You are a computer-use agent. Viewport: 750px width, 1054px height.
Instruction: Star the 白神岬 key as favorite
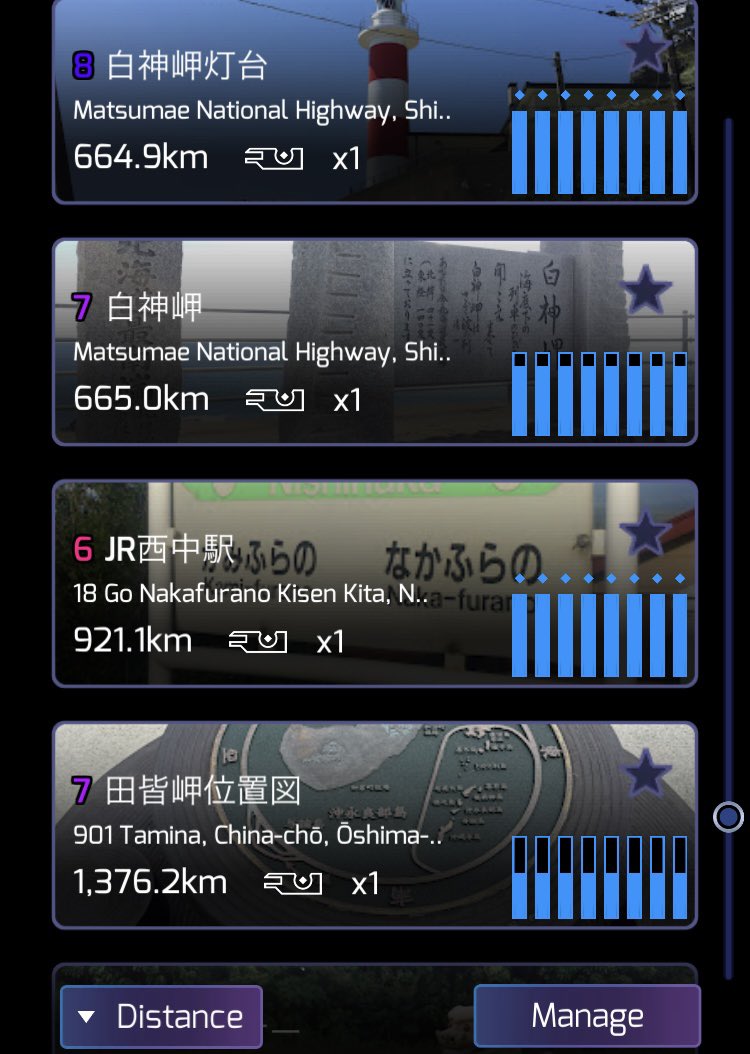tap(646, 290)
